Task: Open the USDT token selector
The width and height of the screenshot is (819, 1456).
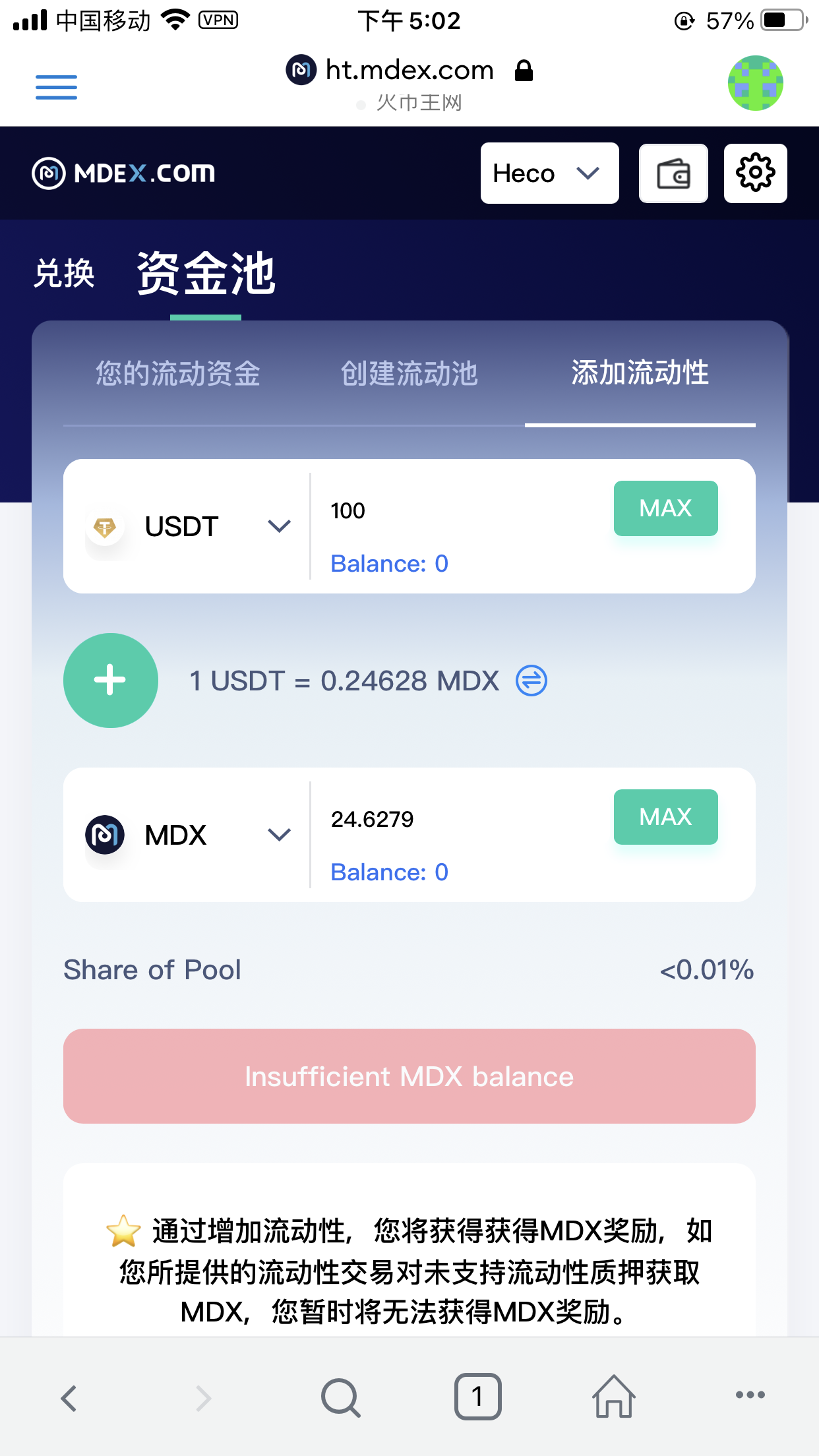Action: (x=188, y=526)
